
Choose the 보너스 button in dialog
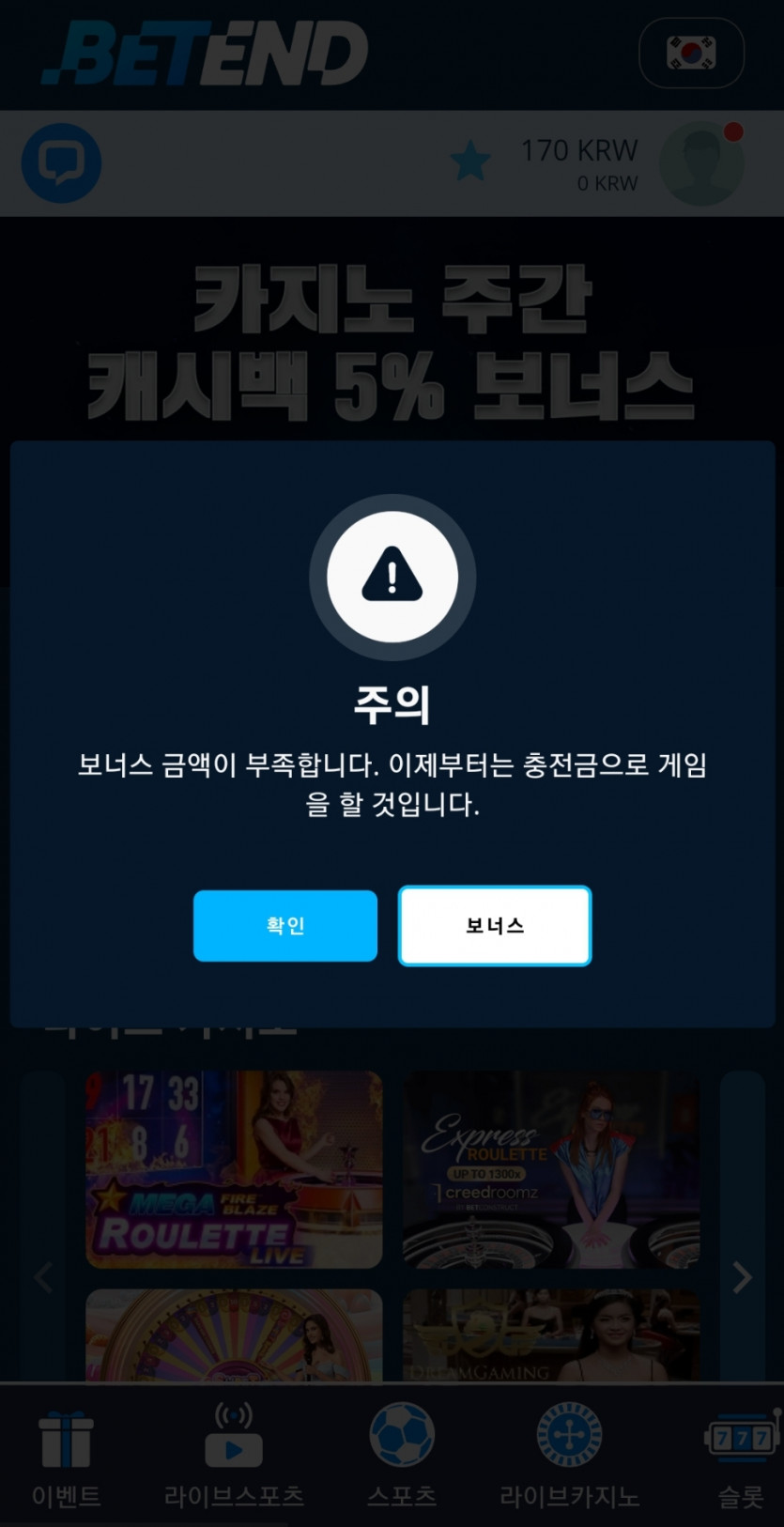(x=495, y=925)
